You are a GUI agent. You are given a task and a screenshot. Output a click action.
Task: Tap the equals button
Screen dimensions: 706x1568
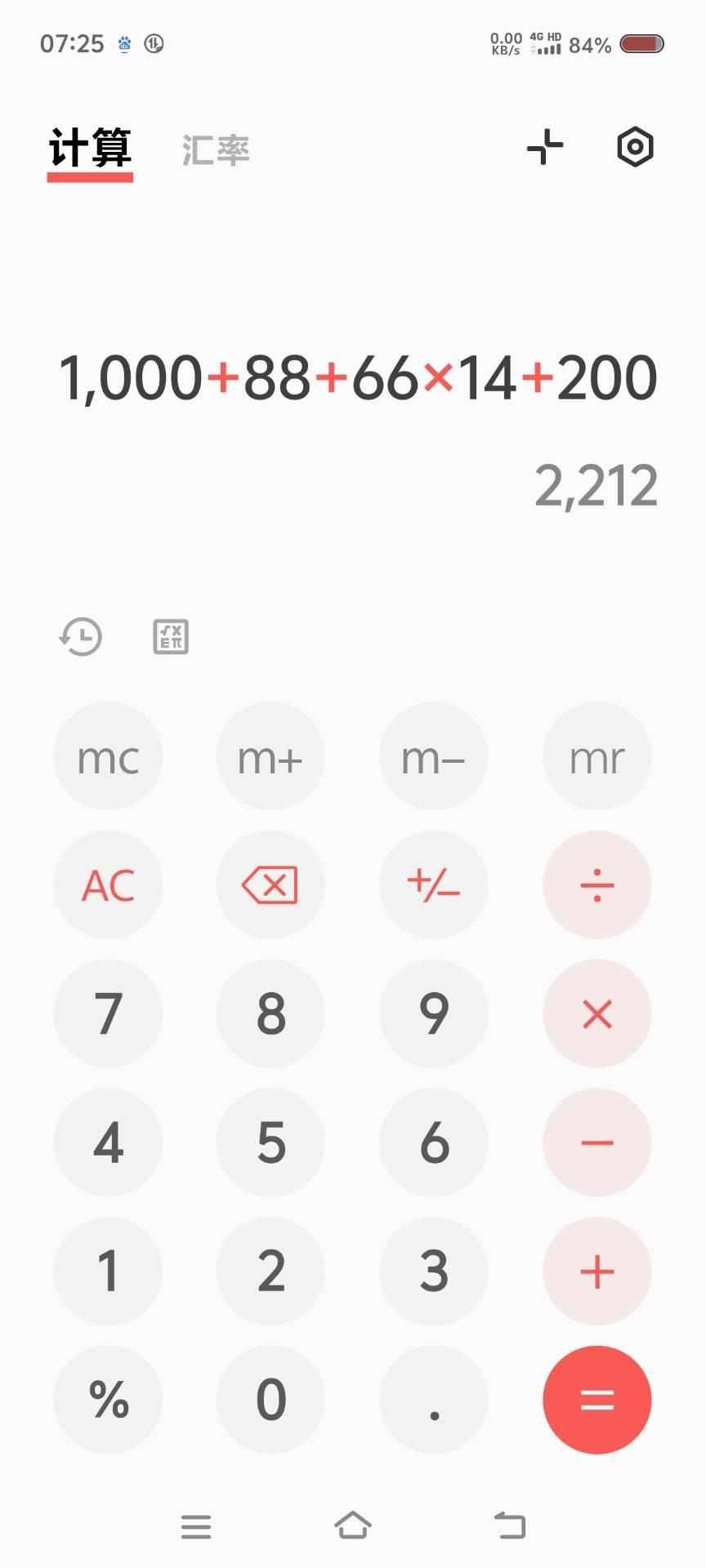[597, 1400]
